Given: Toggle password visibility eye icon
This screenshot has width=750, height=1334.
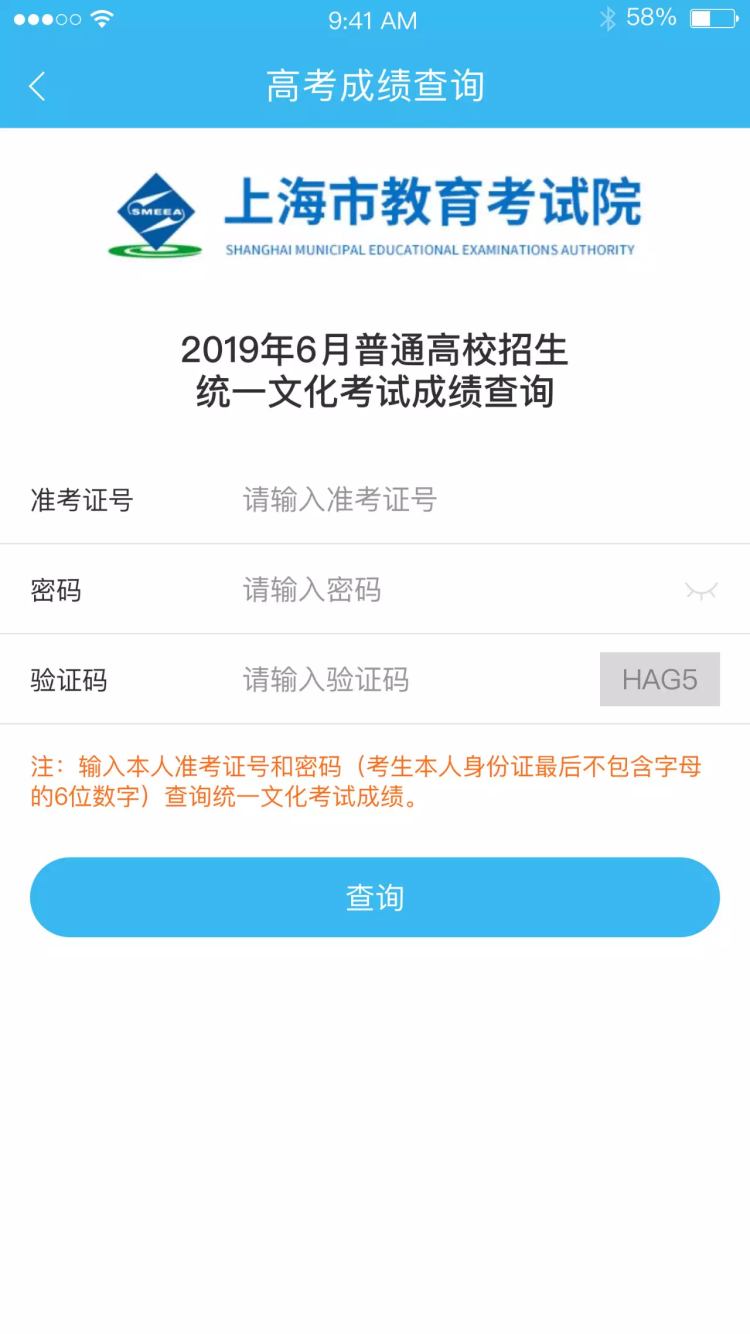Looking at the screenshot, I should (x=701, y=591).
